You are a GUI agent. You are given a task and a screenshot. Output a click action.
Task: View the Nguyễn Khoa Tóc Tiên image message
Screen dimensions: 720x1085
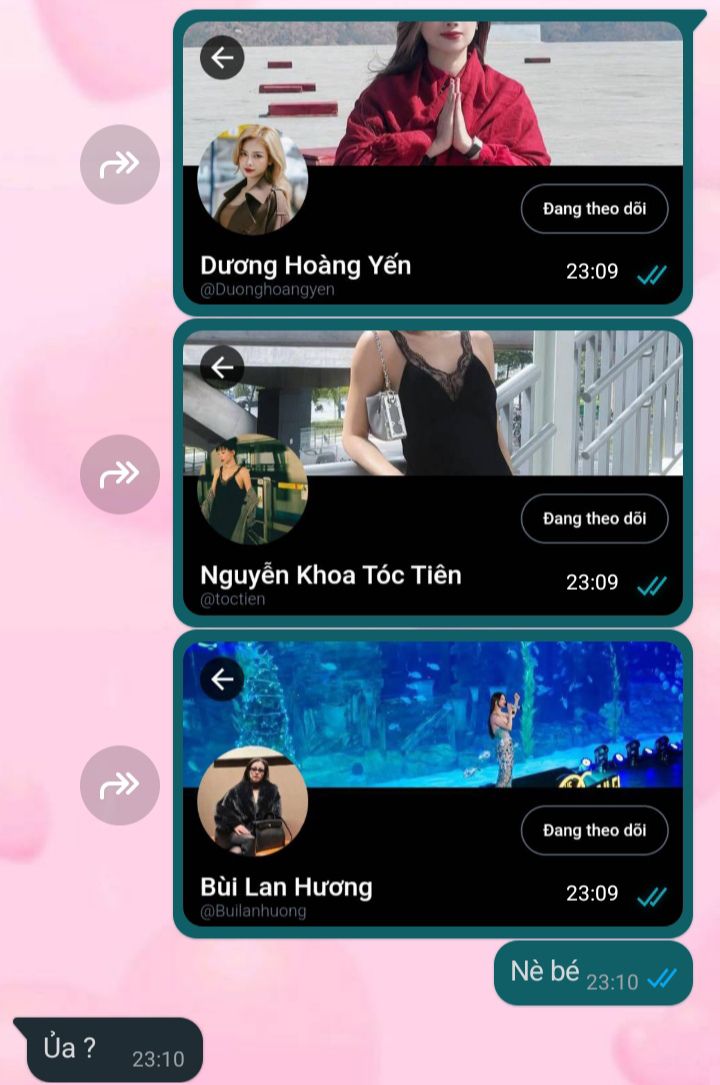pos(432,472)
